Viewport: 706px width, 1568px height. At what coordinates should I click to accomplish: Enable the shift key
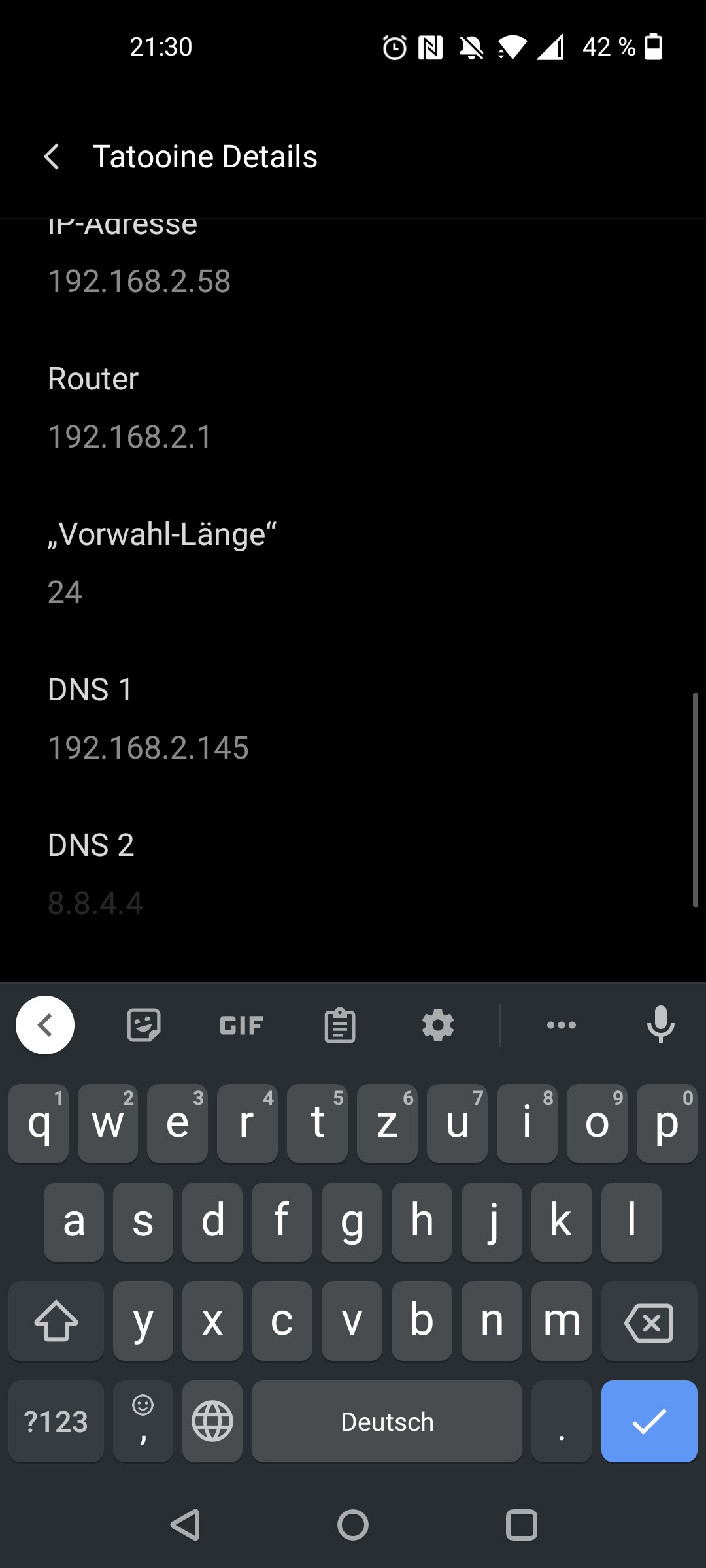click(x=56, y=1322)
